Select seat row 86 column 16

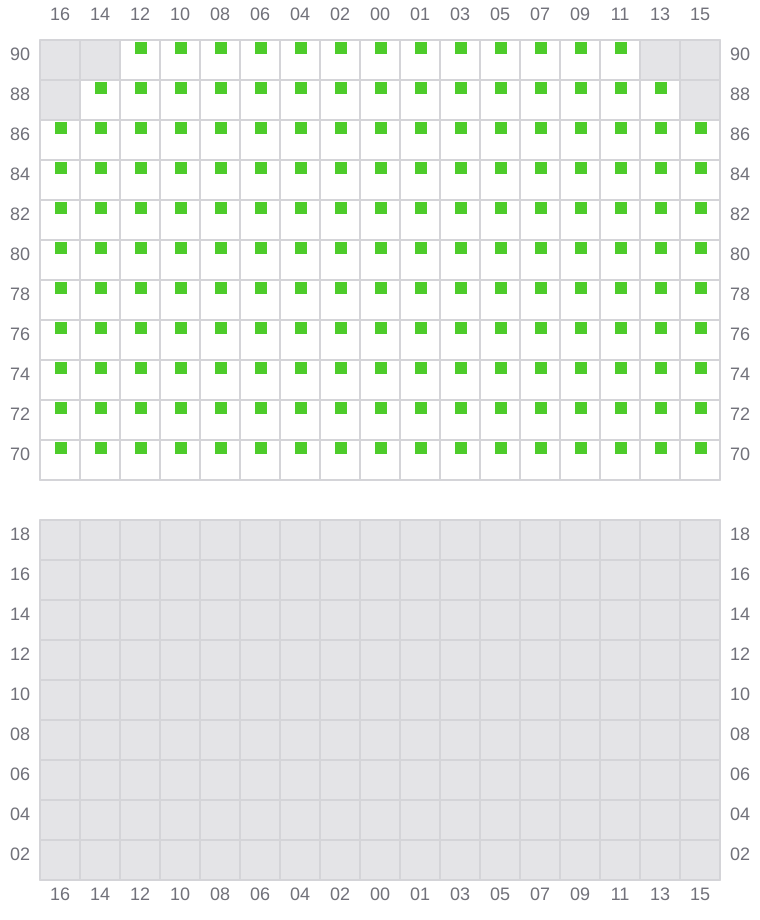pyautogui.click(x=61, y=128)
